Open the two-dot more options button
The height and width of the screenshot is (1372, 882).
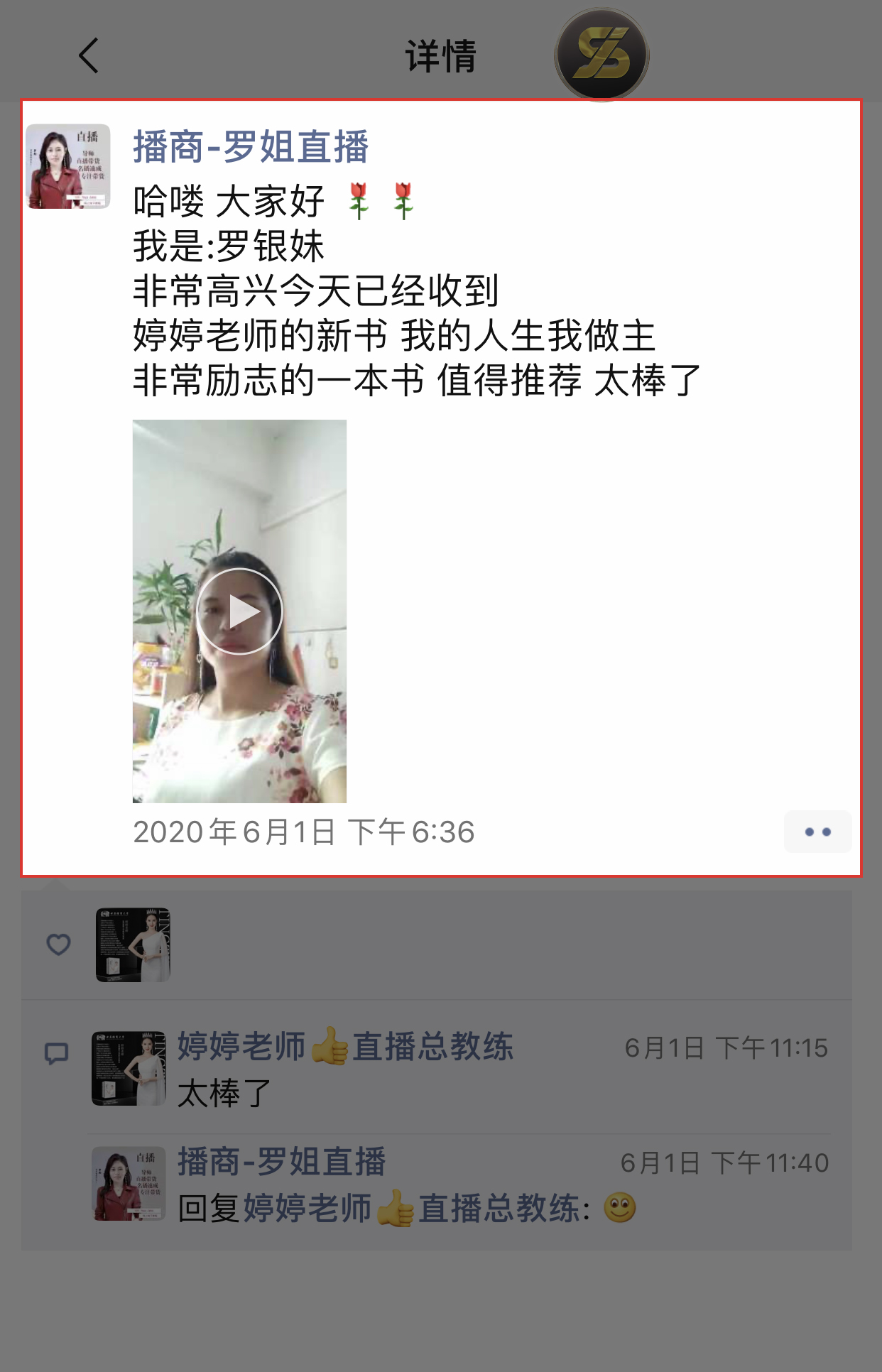click(817, 832)
